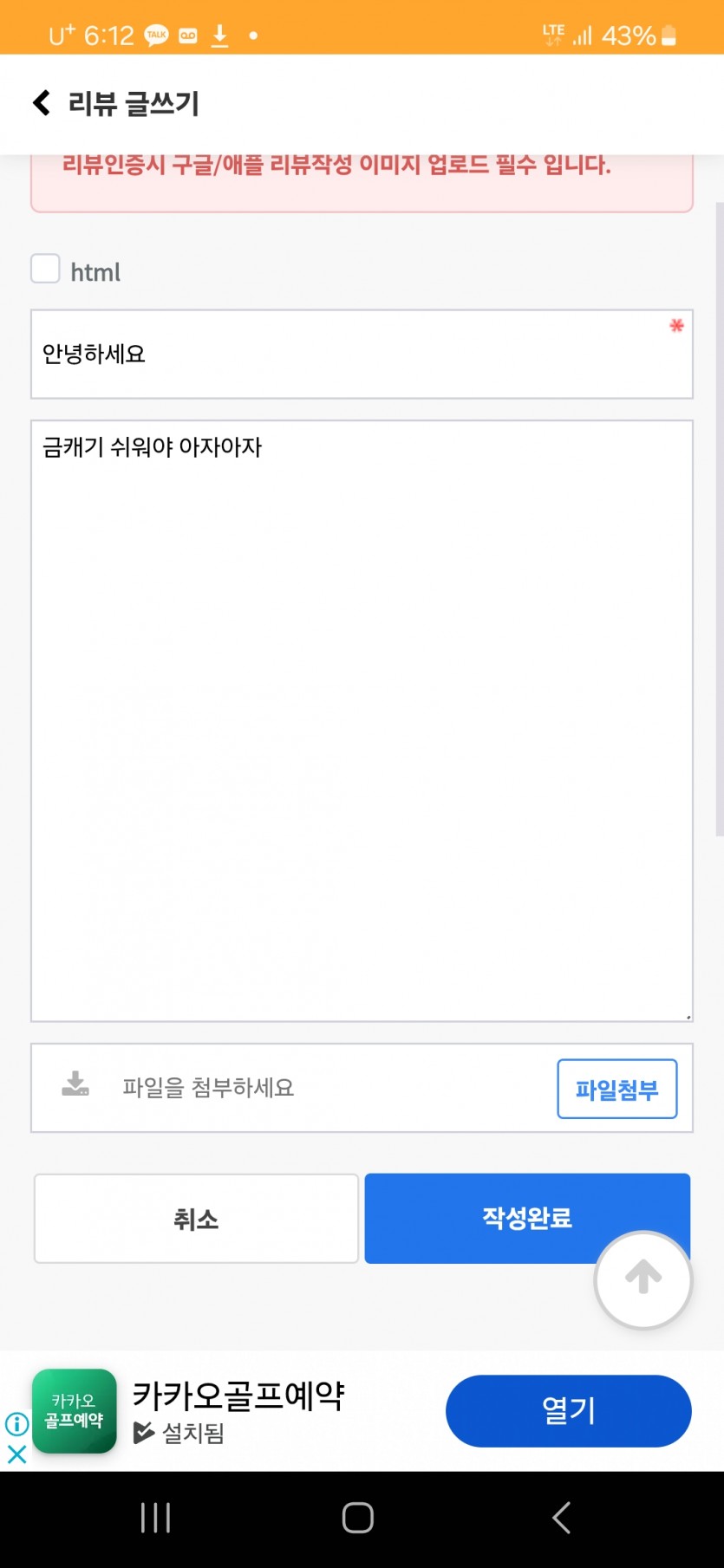This screenshot has height=1568, width=724.
Task: Tap the review content text area
Action: 362,721
